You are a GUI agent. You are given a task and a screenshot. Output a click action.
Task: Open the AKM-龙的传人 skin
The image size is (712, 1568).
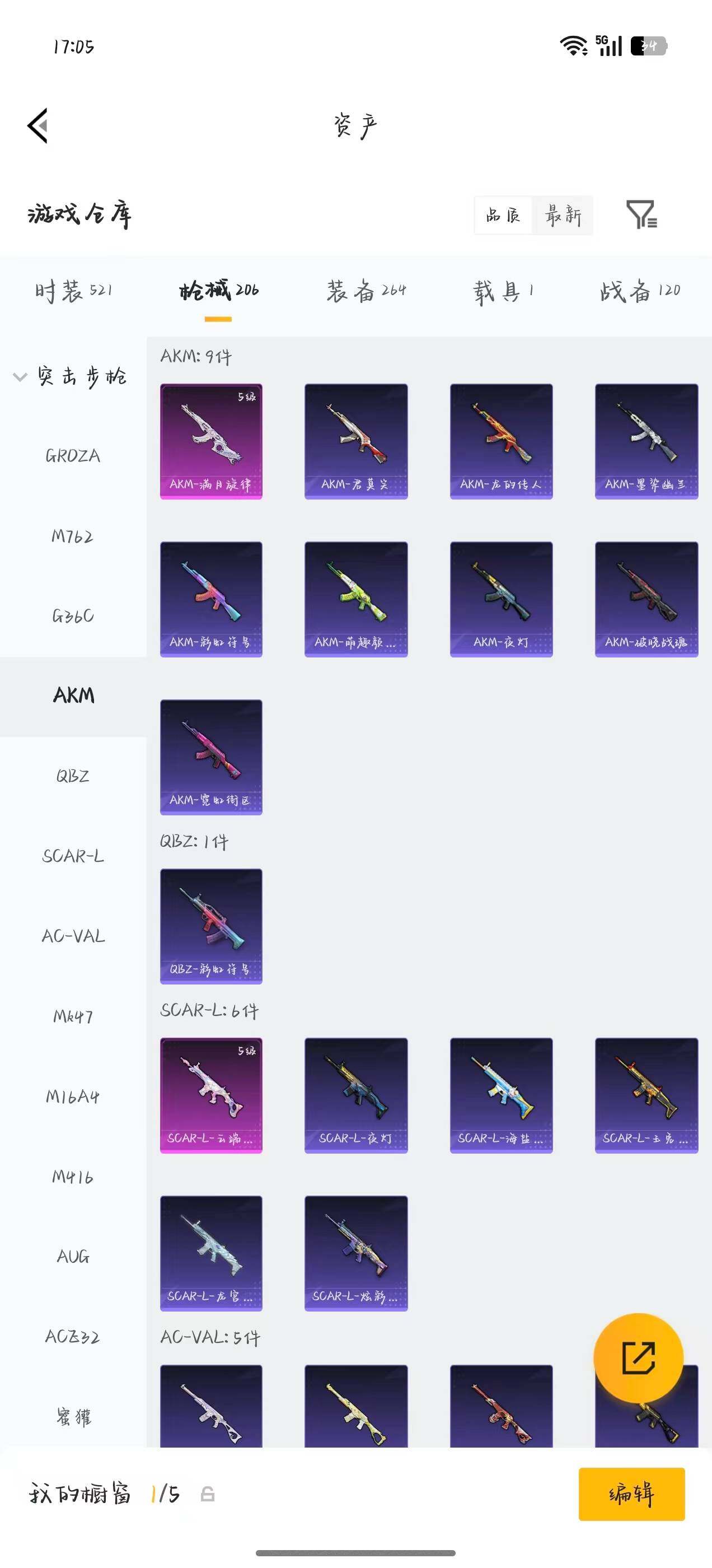click(x=502, y=441)
